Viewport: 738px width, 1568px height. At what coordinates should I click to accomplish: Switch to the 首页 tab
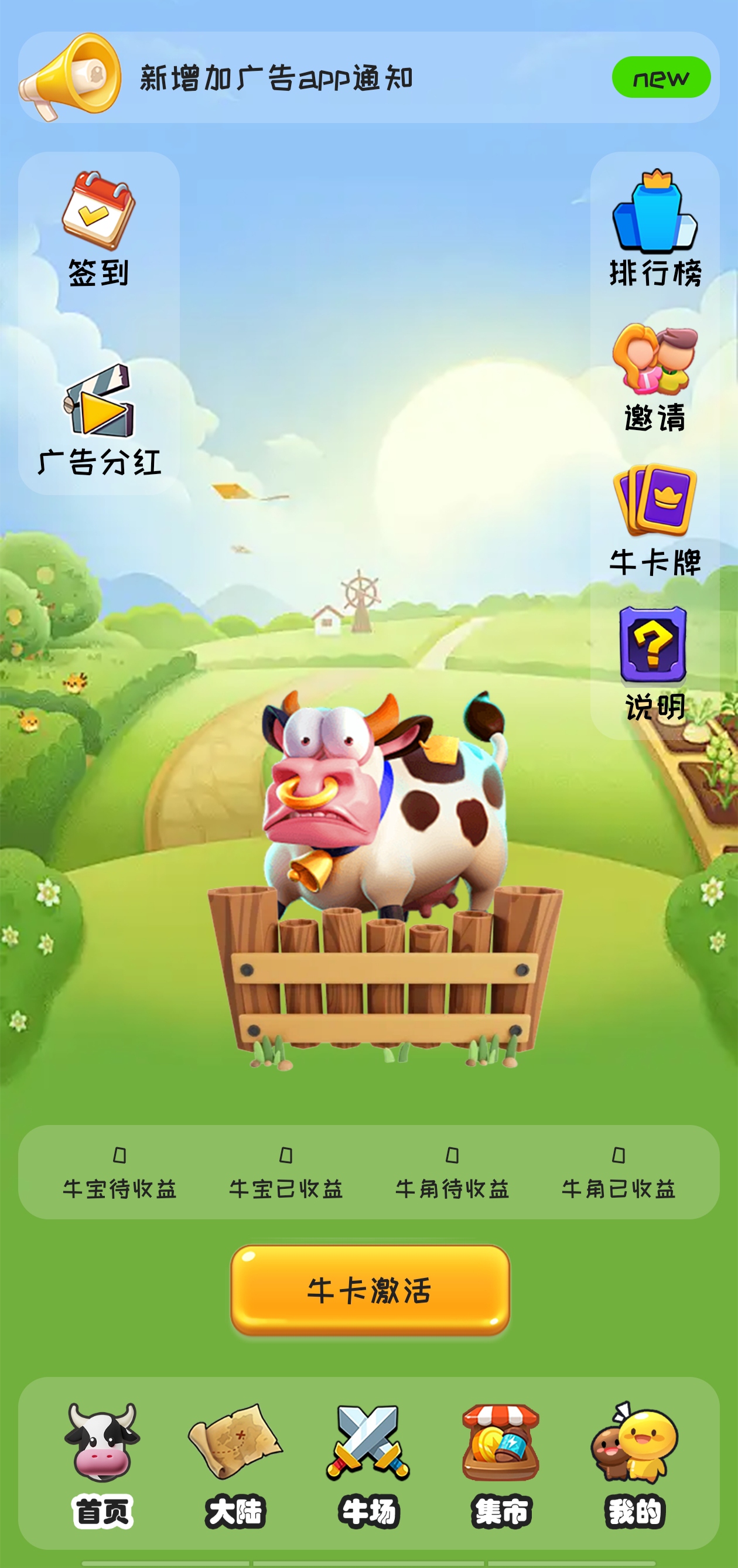(x=102, y=1465)
